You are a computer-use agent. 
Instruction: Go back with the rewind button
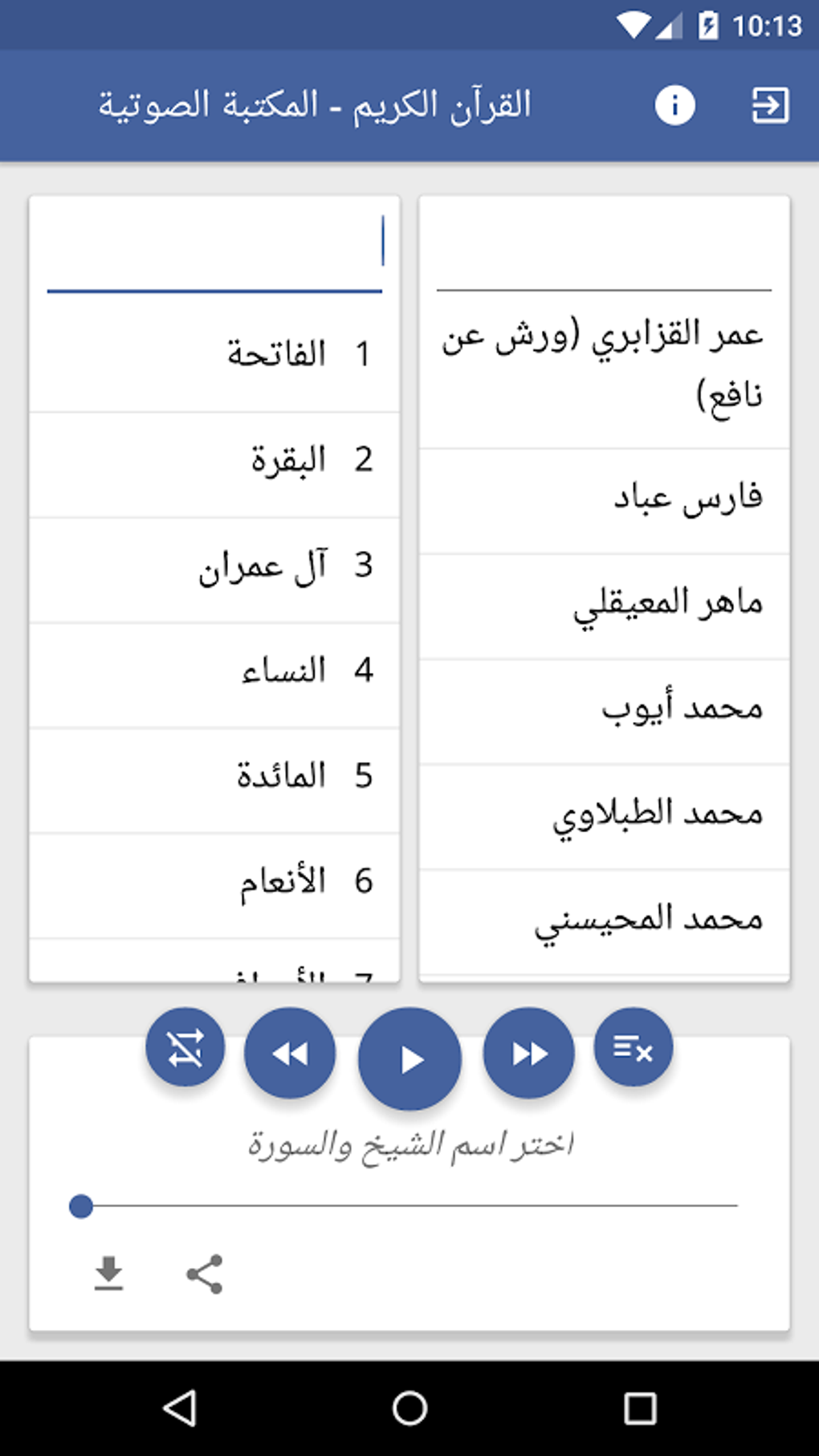[x=290, y=1053]
